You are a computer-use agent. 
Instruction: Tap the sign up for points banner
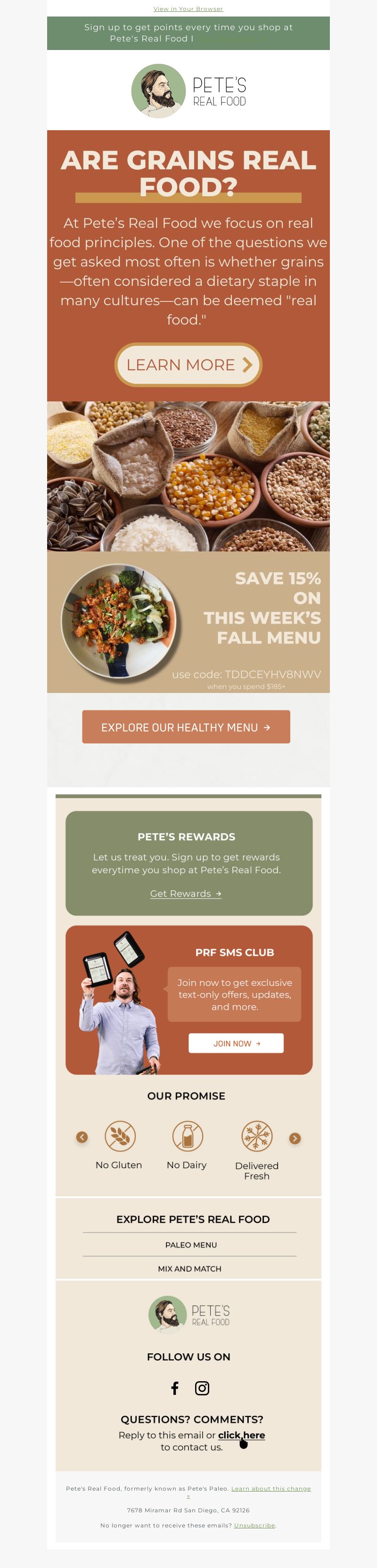tap(188, 33)
